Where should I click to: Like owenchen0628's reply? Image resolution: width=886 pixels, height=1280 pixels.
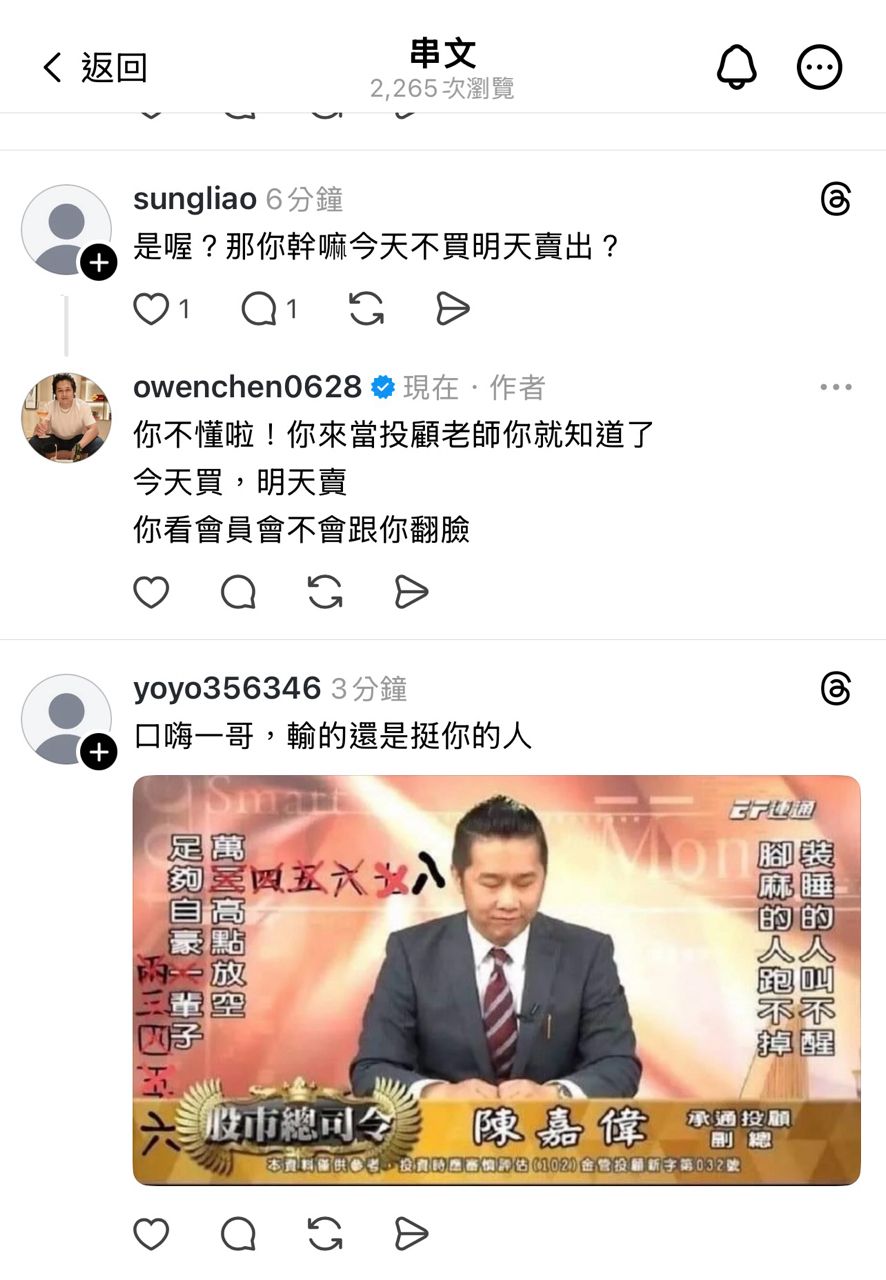coord(151,593)
